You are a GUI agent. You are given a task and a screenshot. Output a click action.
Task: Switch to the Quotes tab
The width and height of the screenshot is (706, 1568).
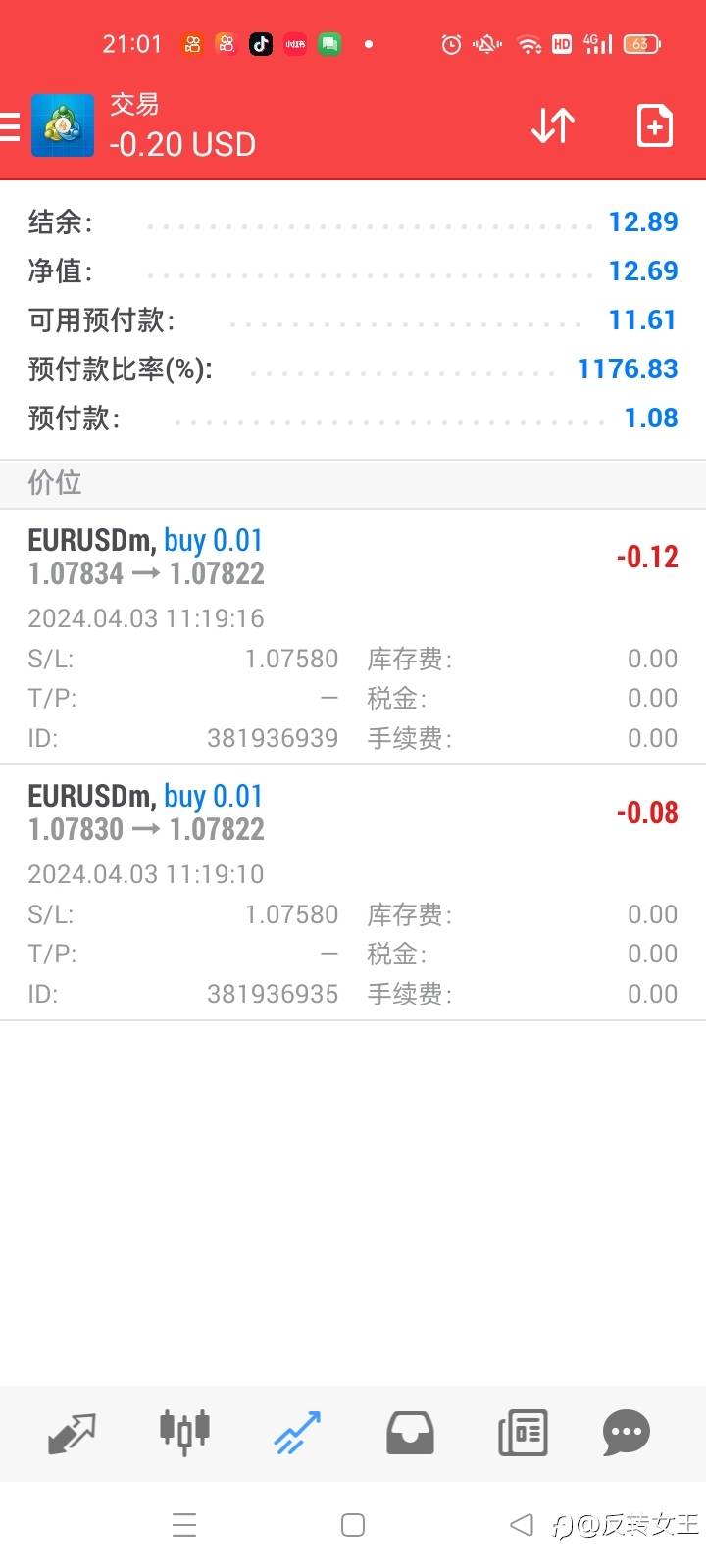pos(72,1433)
